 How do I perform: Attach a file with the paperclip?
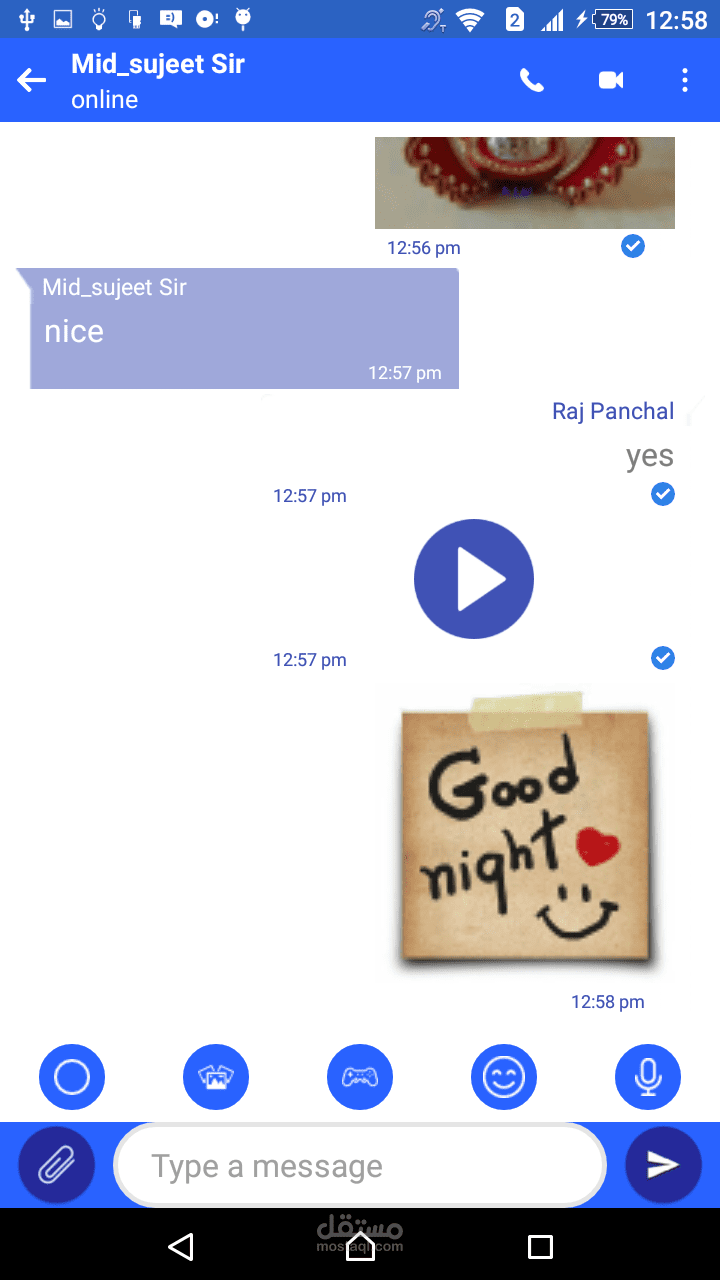pyautogui.click(x=57, y=1165)
